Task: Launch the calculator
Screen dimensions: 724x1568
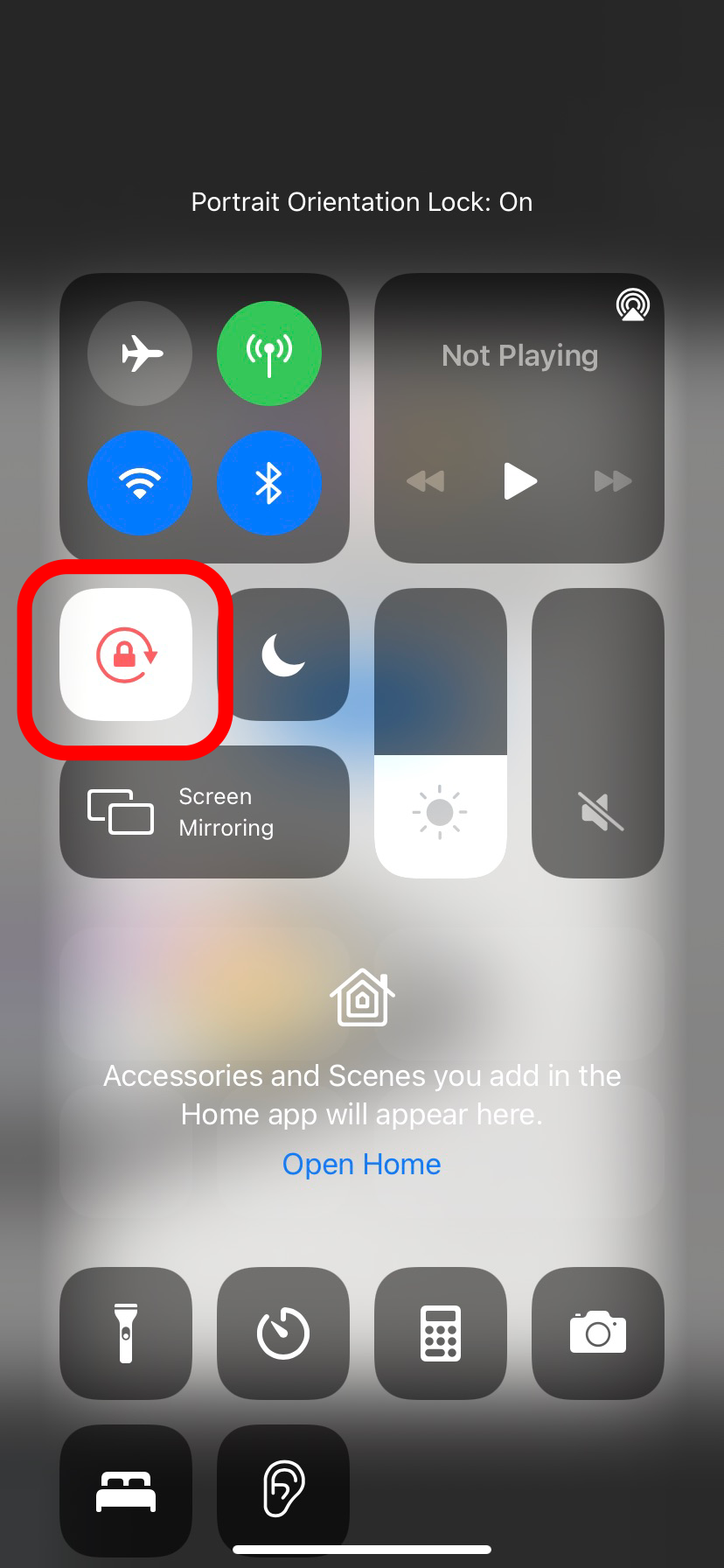Action: (441, 1333)
